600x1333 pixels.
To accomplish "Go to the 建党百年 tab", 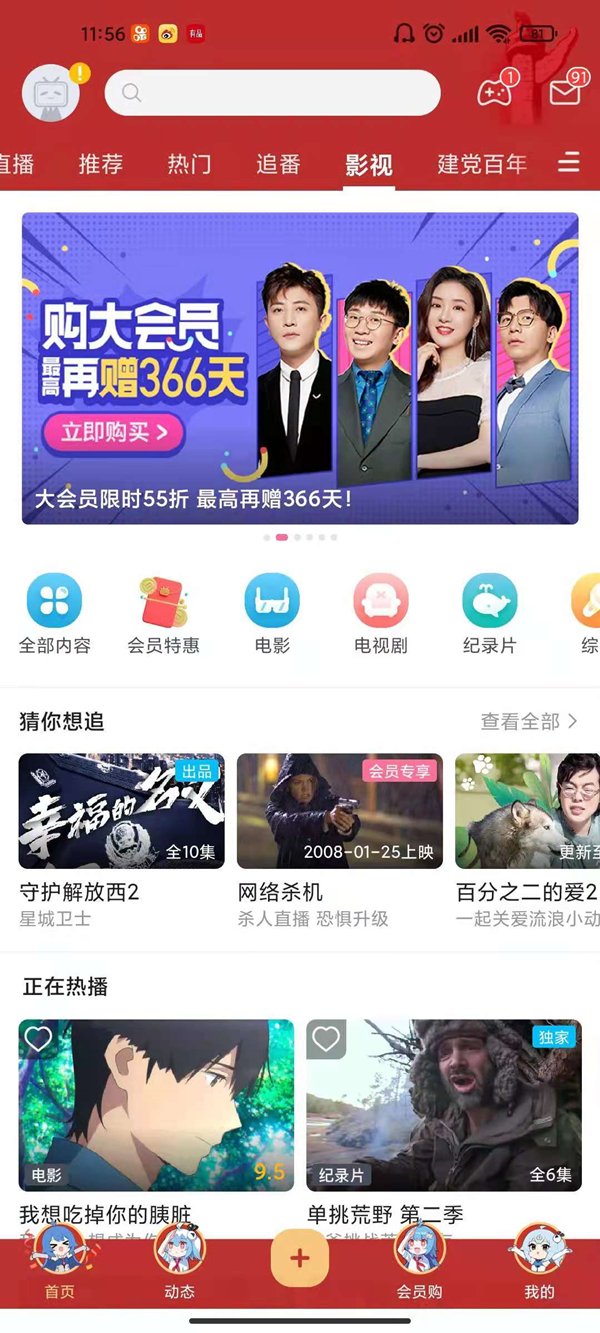I will (x=482, y=164).
